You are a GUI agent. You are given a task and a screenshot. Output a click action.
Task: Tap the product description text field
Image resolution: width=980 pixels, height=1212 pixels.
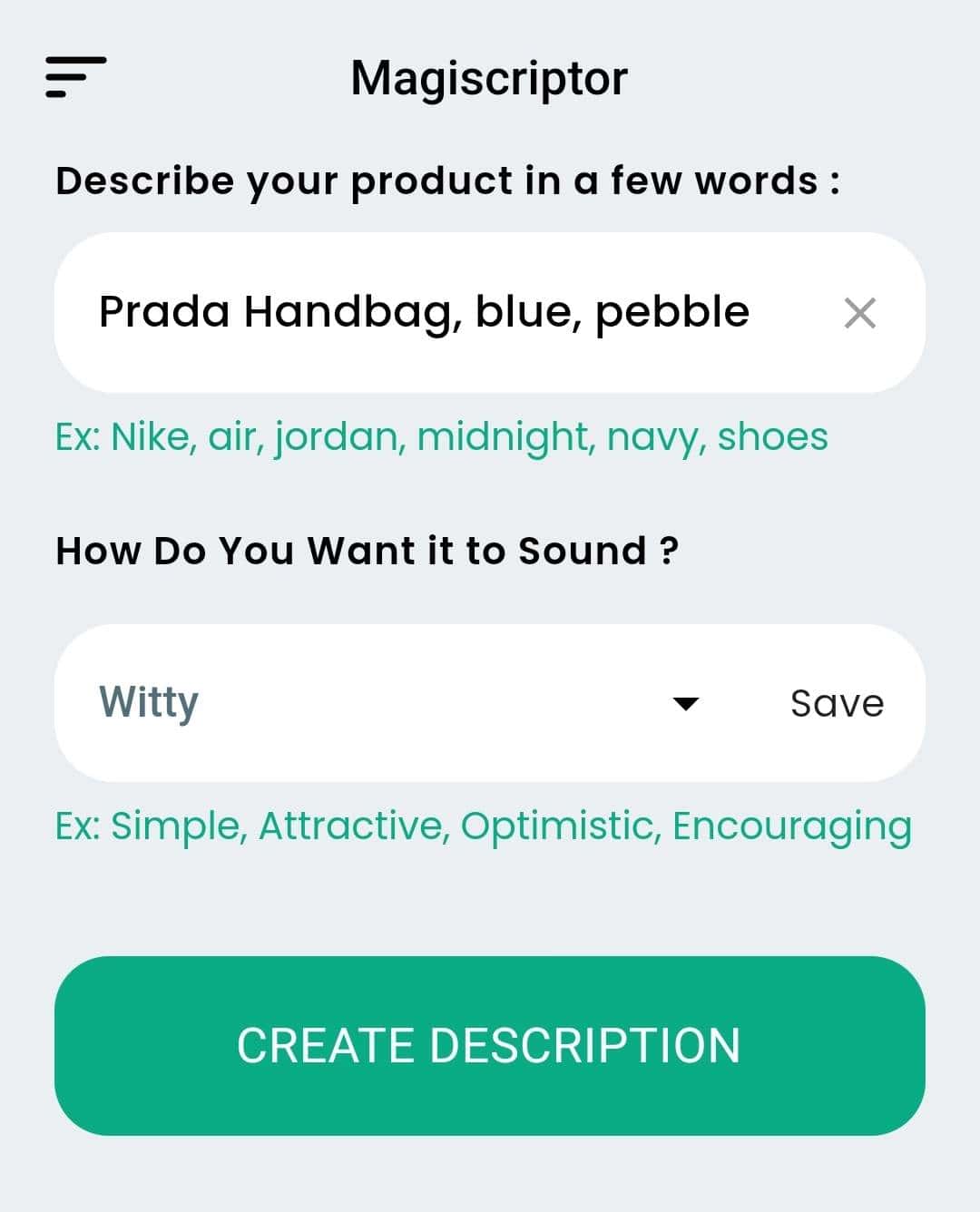click(423, 312)
